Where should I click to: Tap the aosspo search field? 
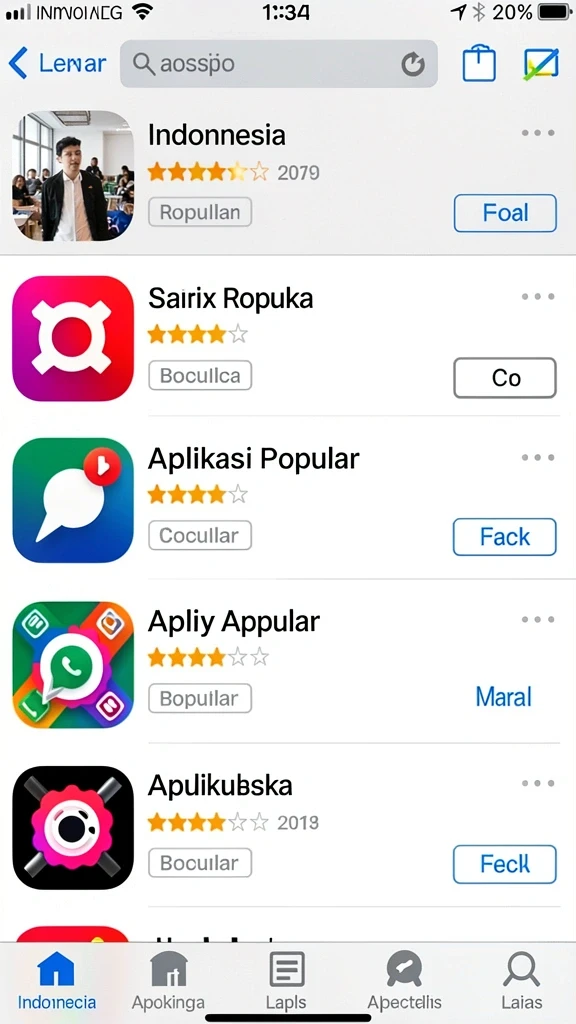(x=279, y=63)
